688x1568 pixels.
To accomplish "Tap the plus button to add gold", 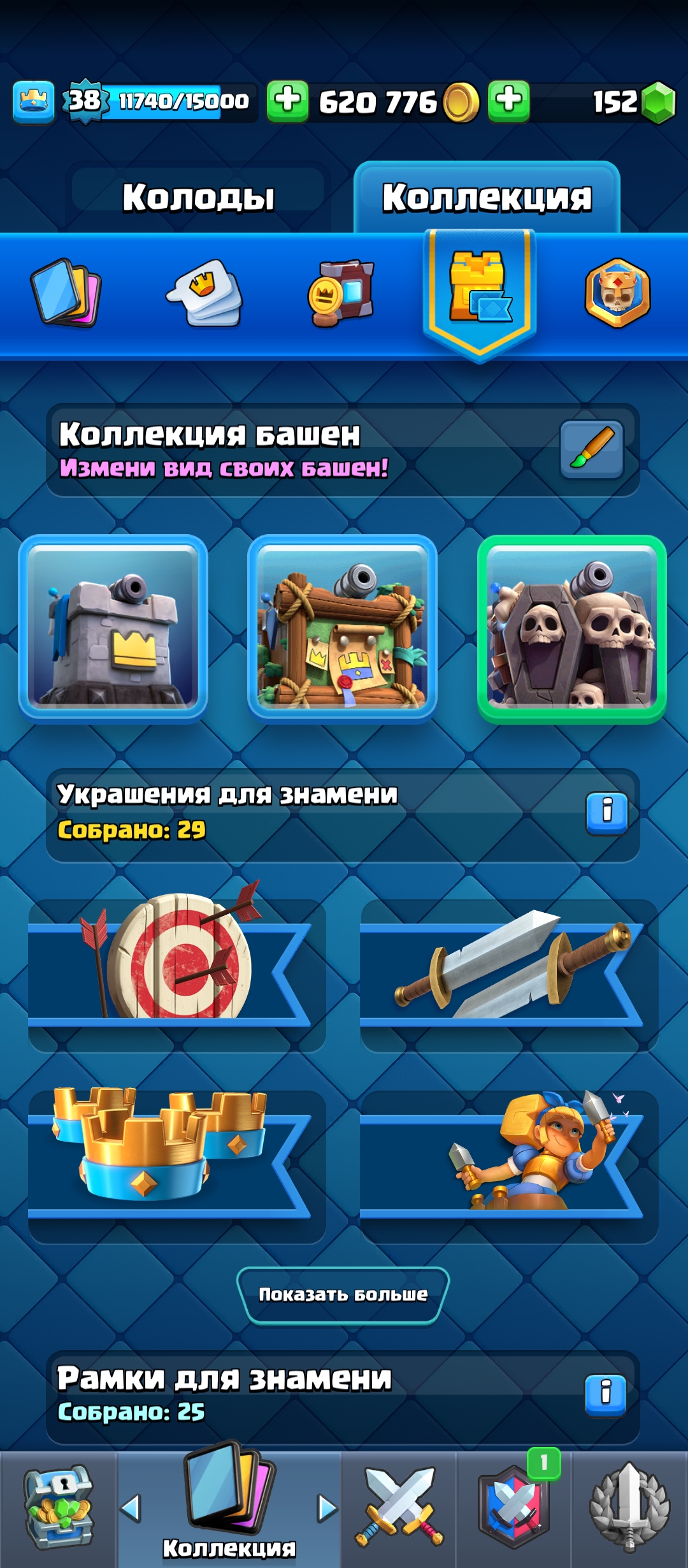I will click(x=287, y=101).
